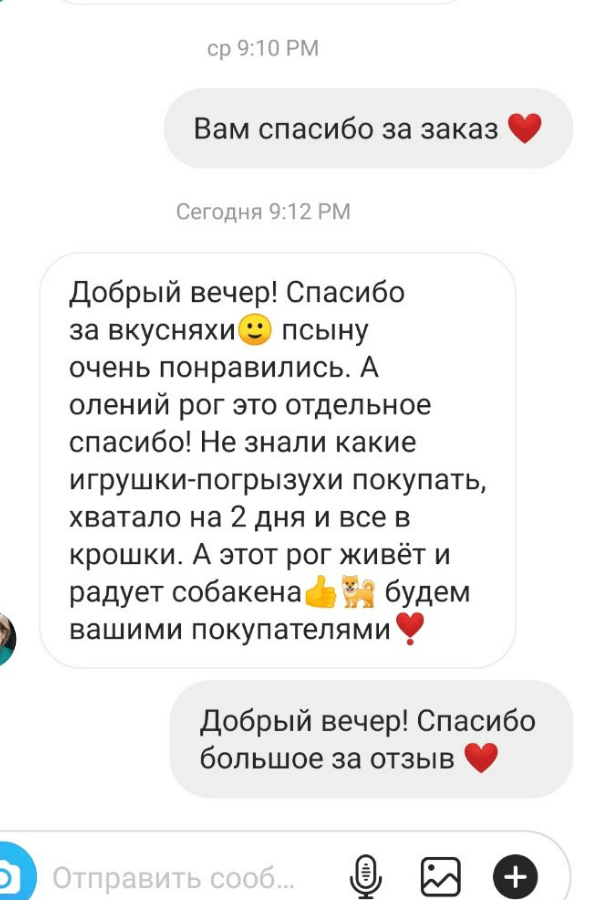Record a voice message with the microphone
Image resolution: width=600 pixels, height=900 pixels.
366,877
